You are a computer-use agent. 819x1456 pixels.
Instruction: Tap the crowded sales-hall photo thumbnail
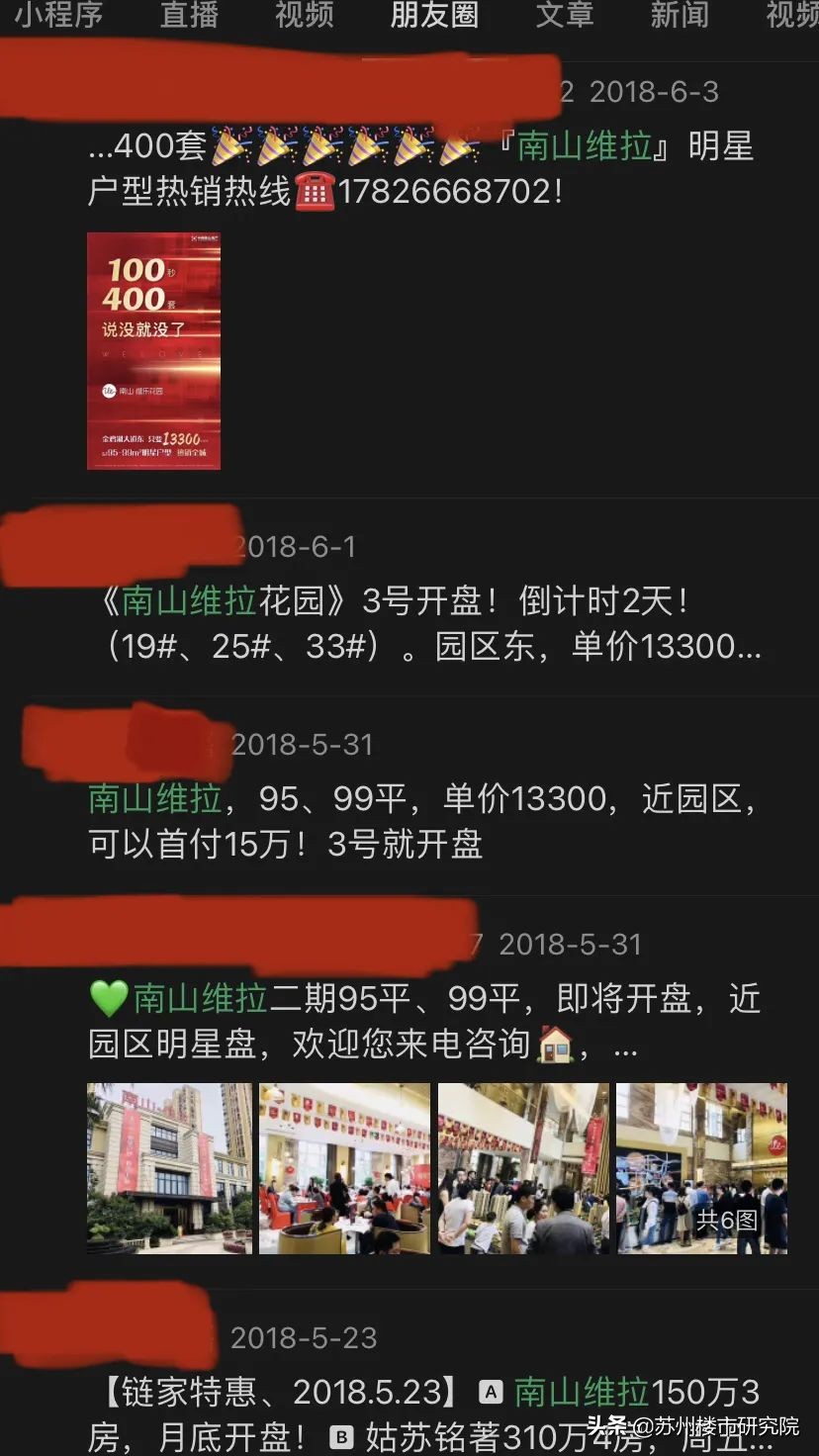tap(523, 1169)
